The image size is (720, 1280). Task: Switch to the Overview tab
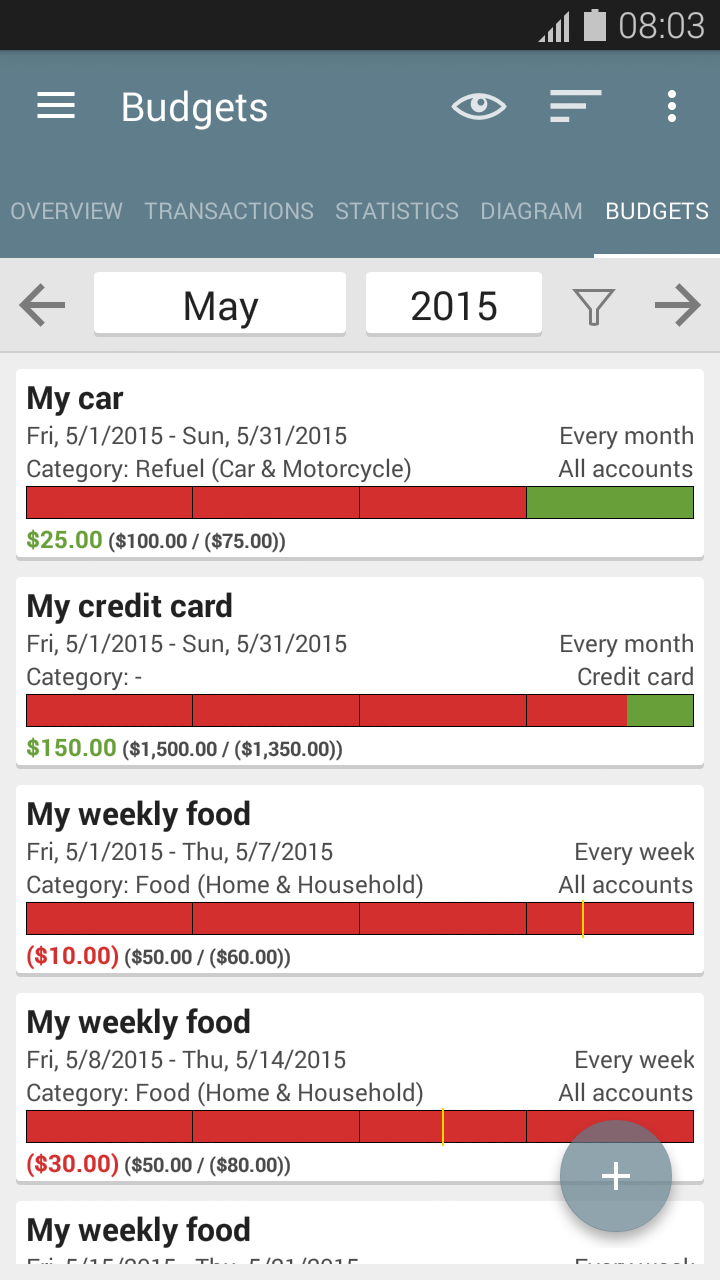click(x=66, y=211)
